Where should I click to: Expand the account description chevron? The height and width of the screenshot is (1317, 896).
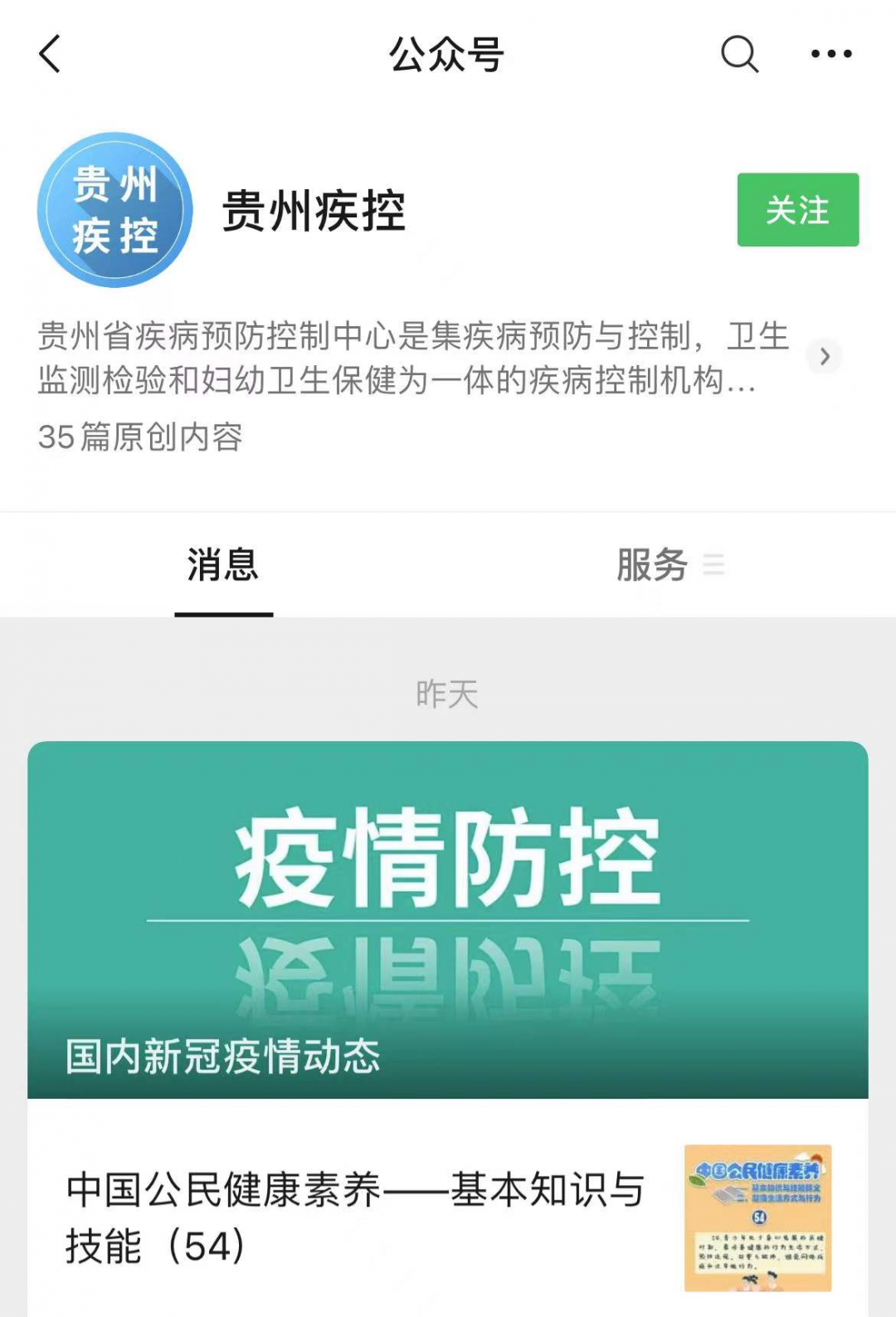tap(824, 357)
